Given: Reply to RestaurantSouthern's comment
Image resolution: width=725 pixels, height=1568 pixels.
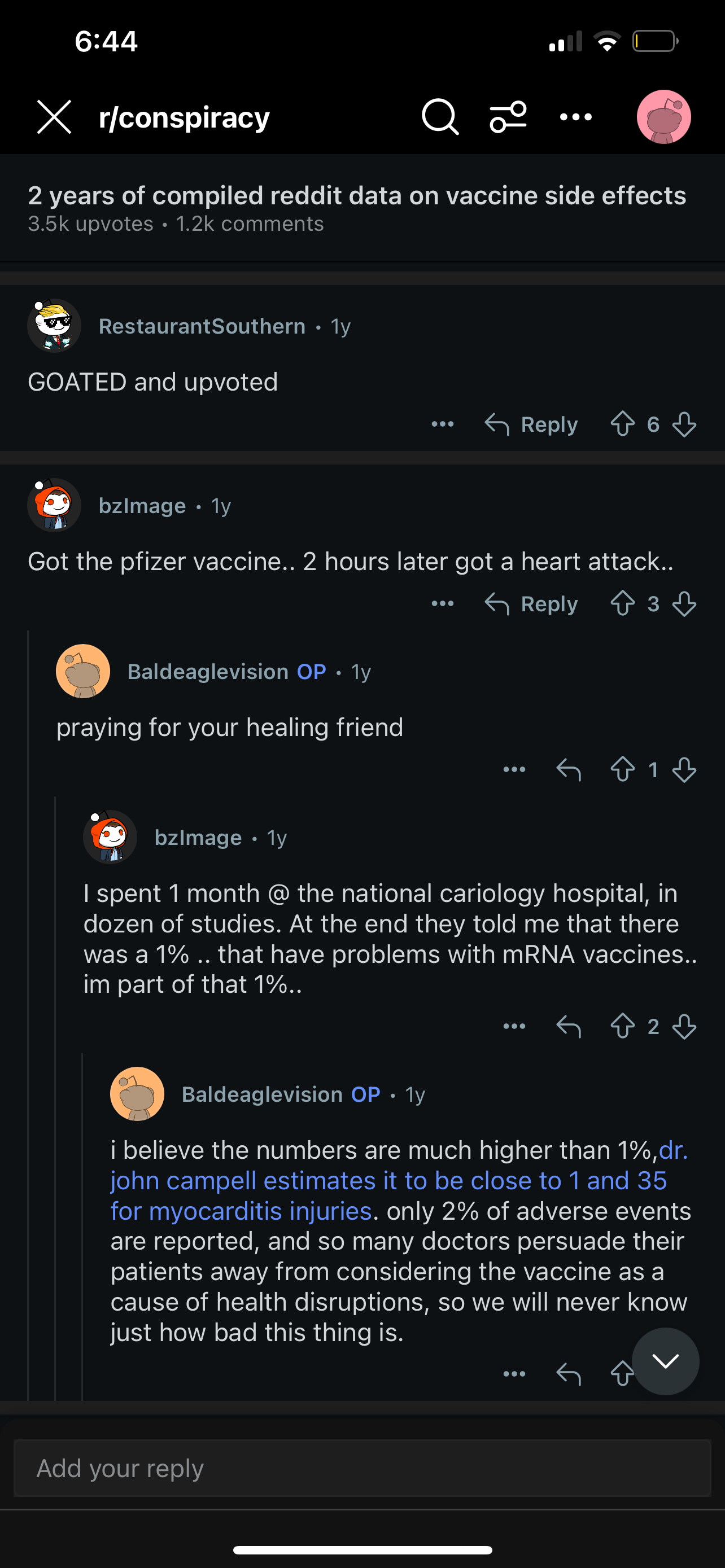Looking at the screenshot, I should click(x=531, y=424).
